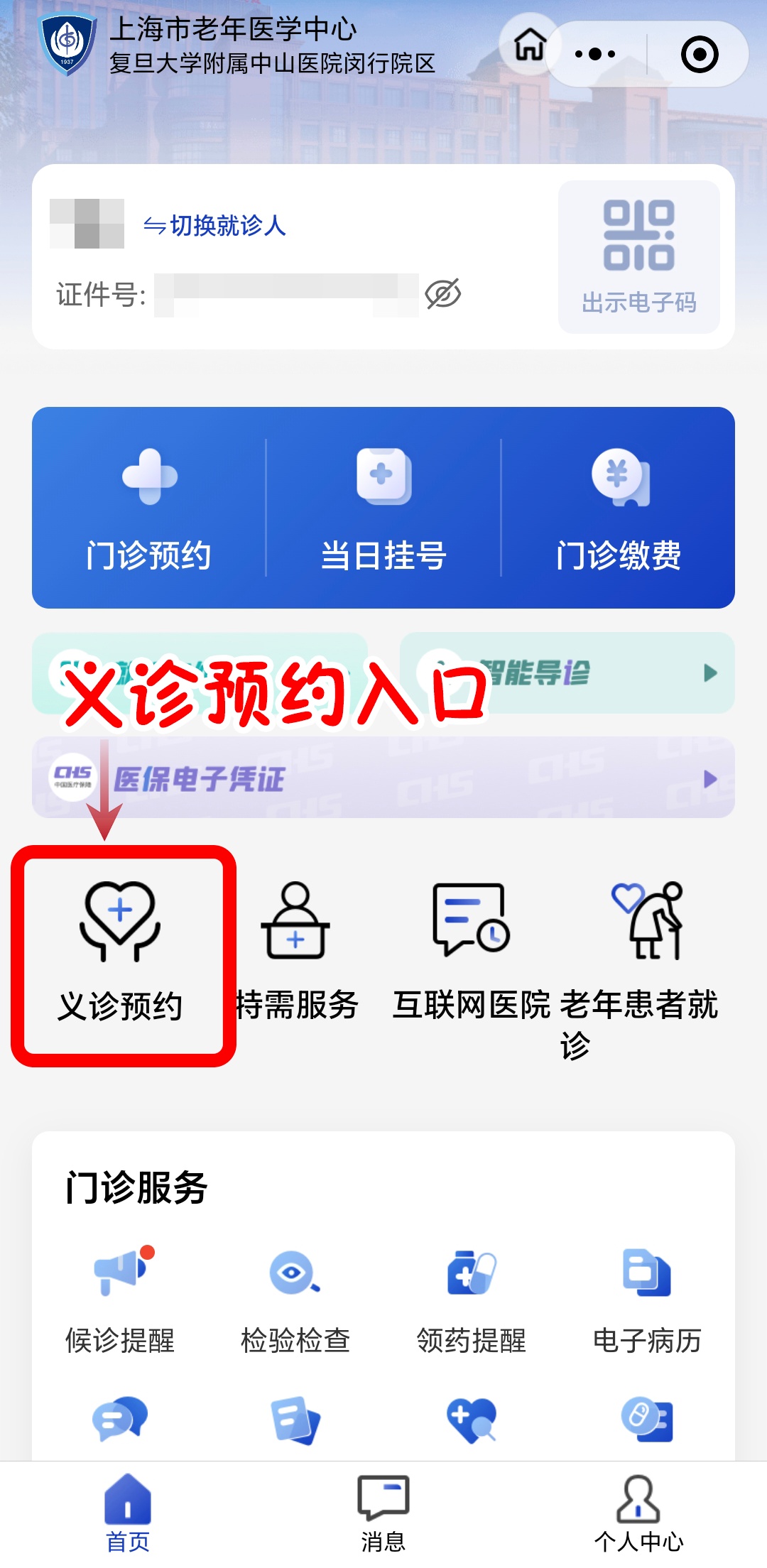Viewport: 767px width, 1568px height.
Task: Select 当日挂号 same-day registration
Action: (383, 508)
